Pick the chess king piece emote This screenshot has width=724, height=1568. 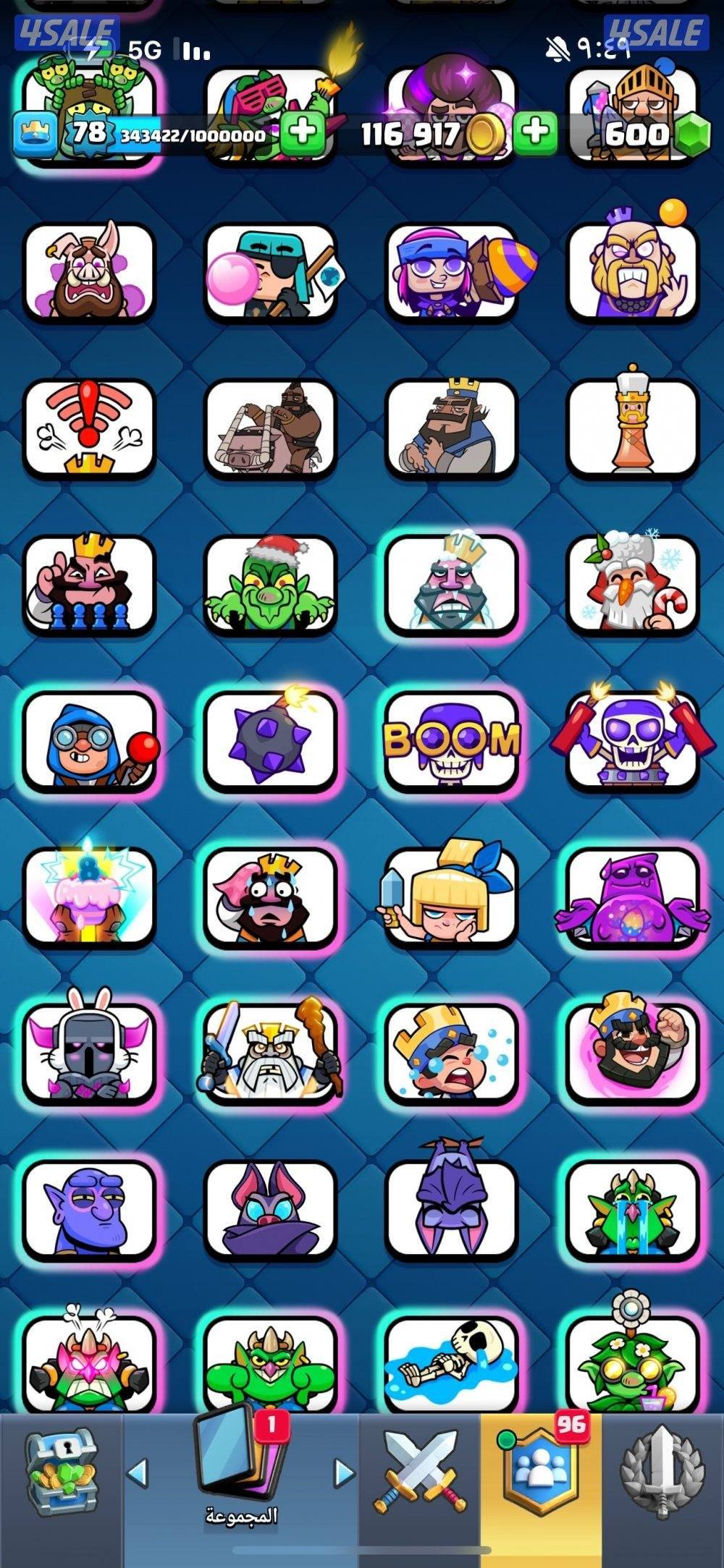click(x=633, y=428)
